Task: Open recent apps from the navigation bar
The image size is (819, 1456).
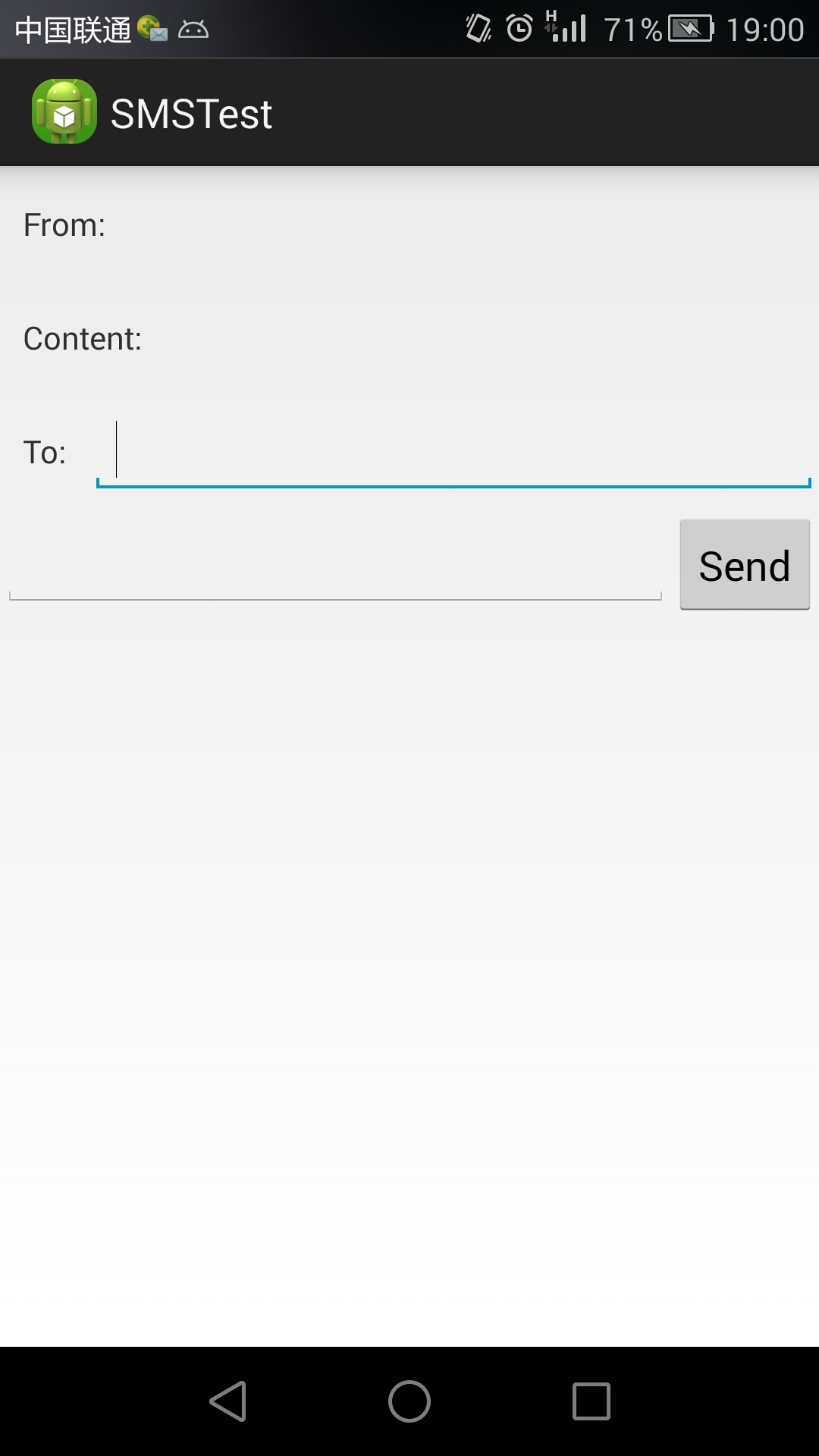Action: point(591,1401)
